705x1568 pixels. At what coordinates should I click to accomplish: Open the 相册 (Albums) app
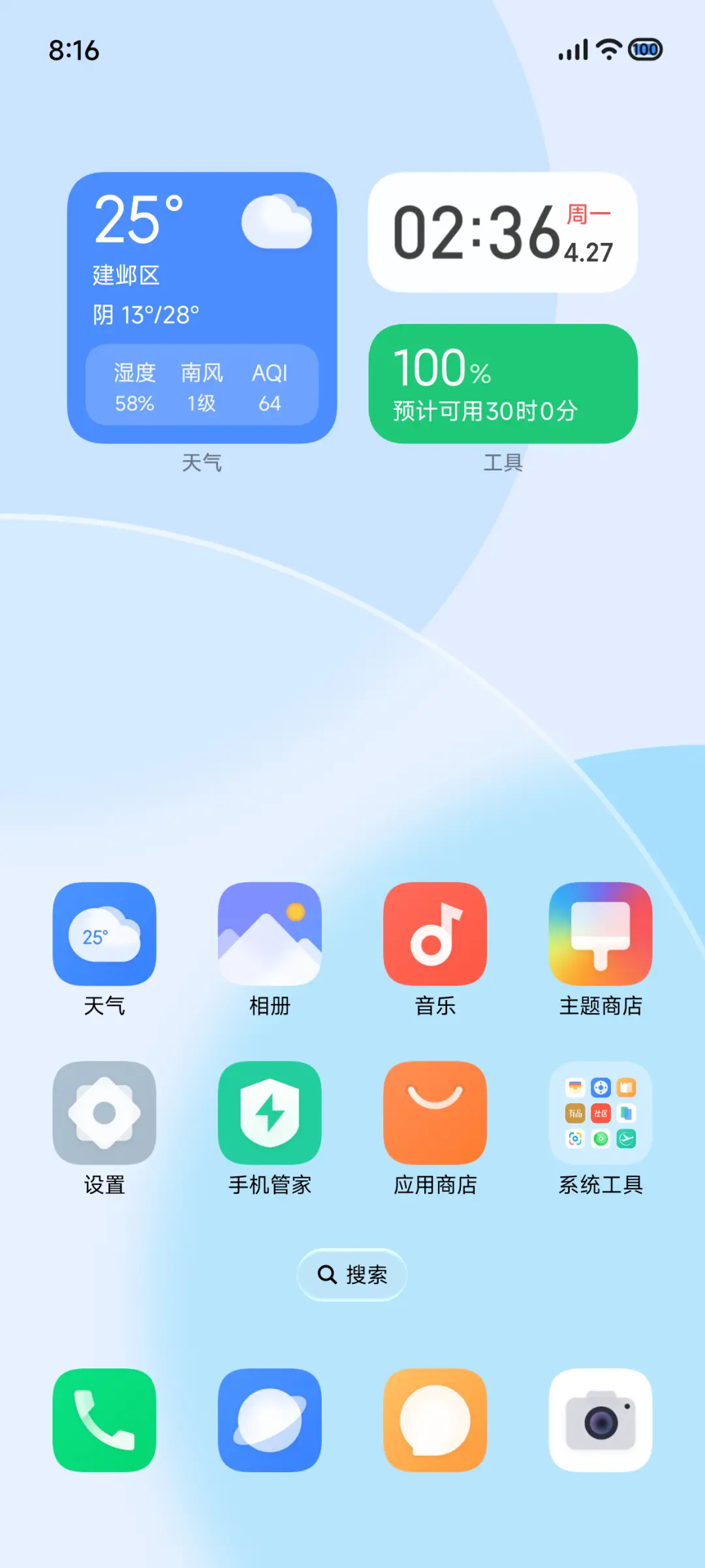point(270,935)
